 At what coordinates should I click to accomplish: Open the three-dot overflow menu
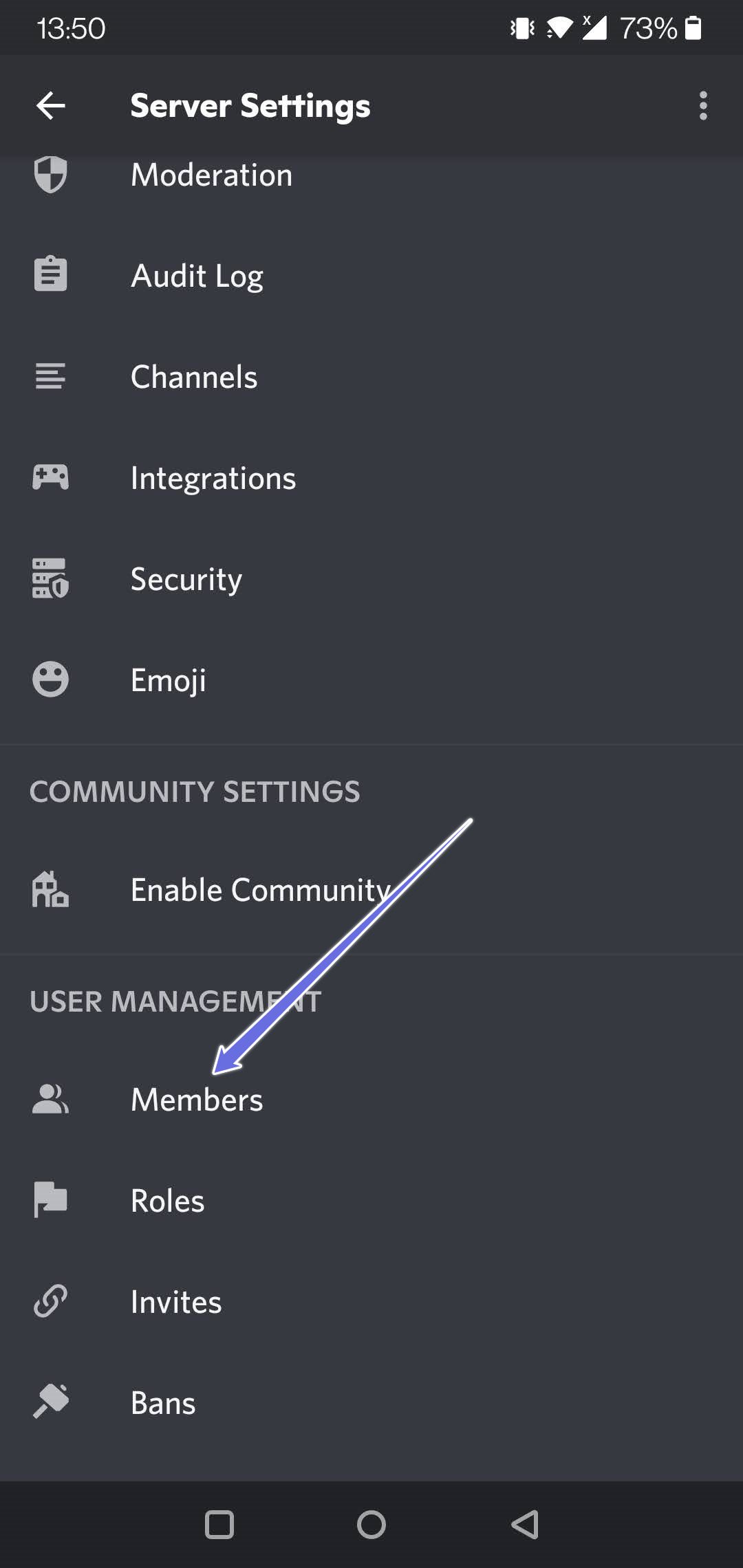click(702, 105)
